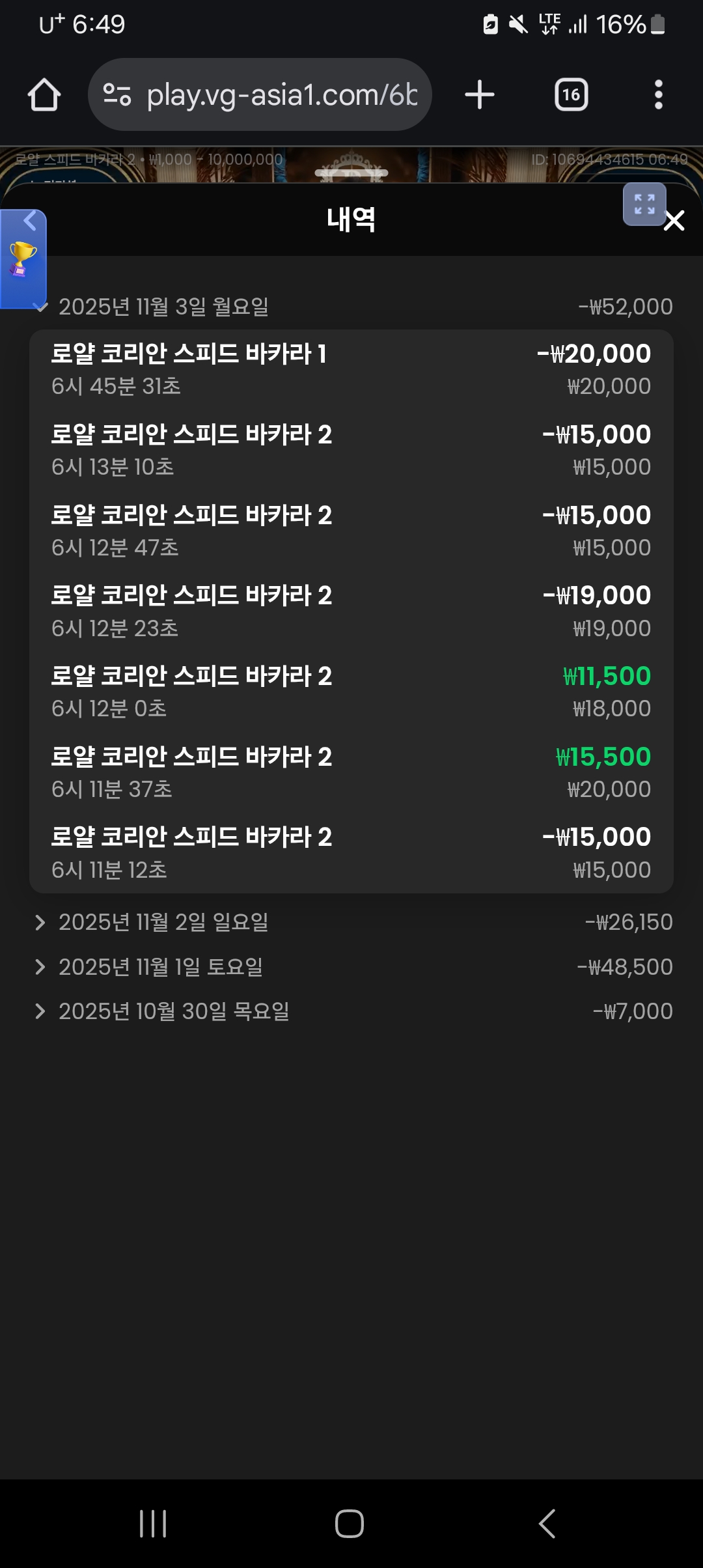Image resolution: width=703 pixels, height=1568 pixels.
Task: Open the ₩15,500 win at 6시 11분 37초
Action: tap(351, 772)
